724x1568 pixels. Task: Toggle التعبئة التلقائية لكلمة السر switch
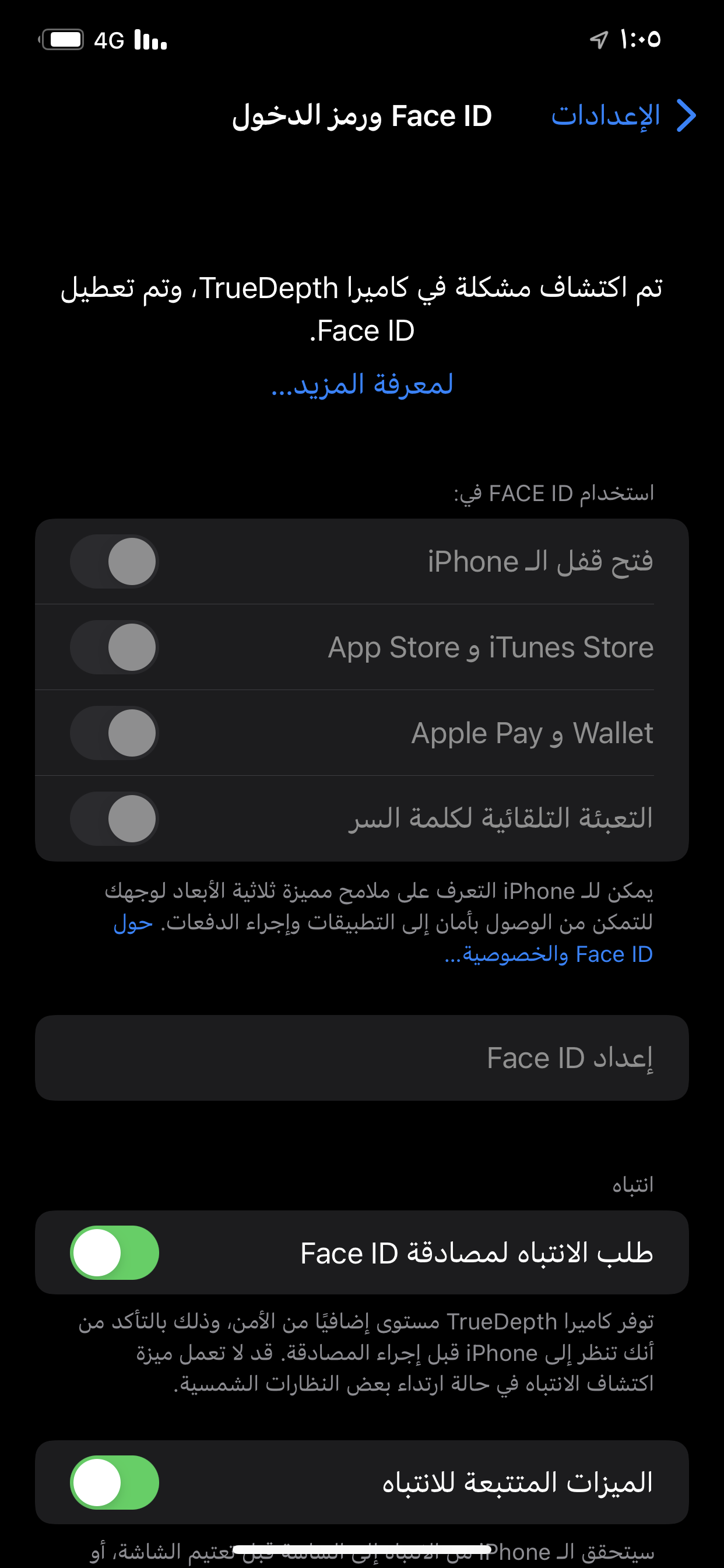[114, 818]
